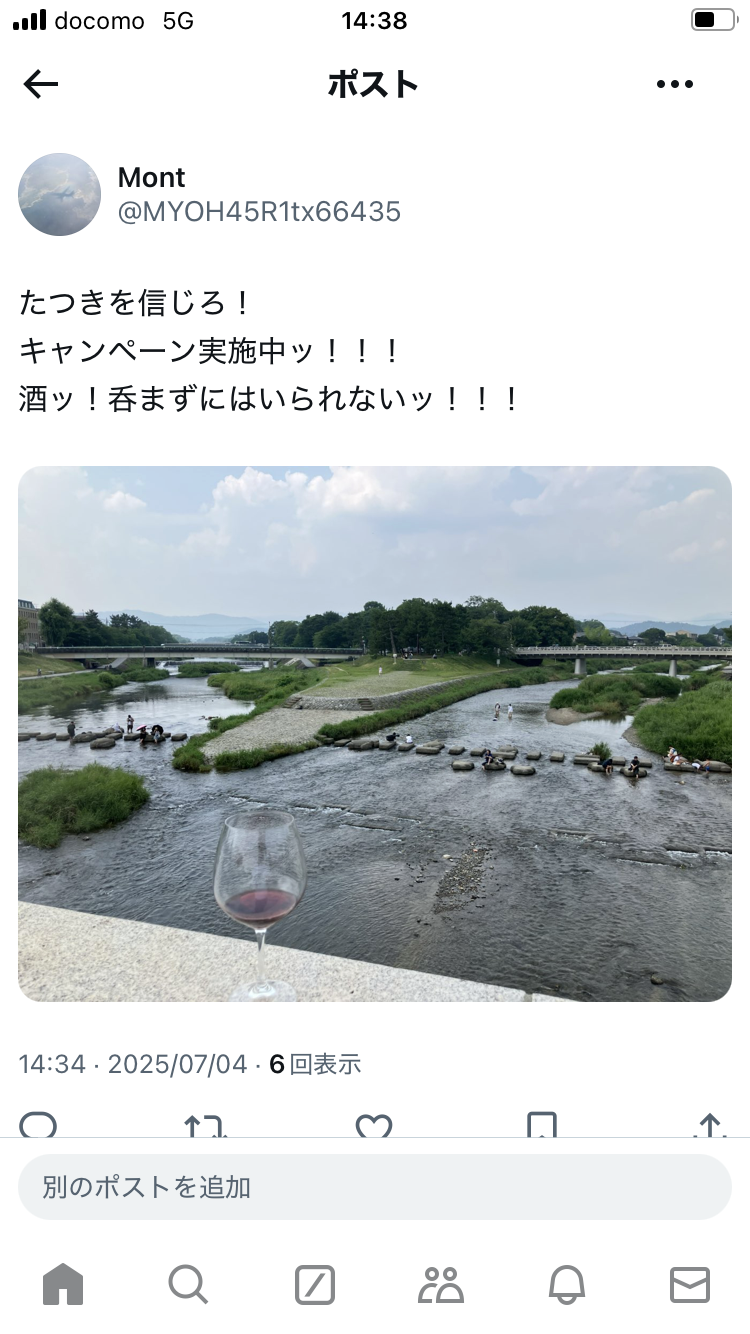This screenshot has width=750, height=1334.
Task: Open the notifications bell tab
Action: pos(565,1285)
